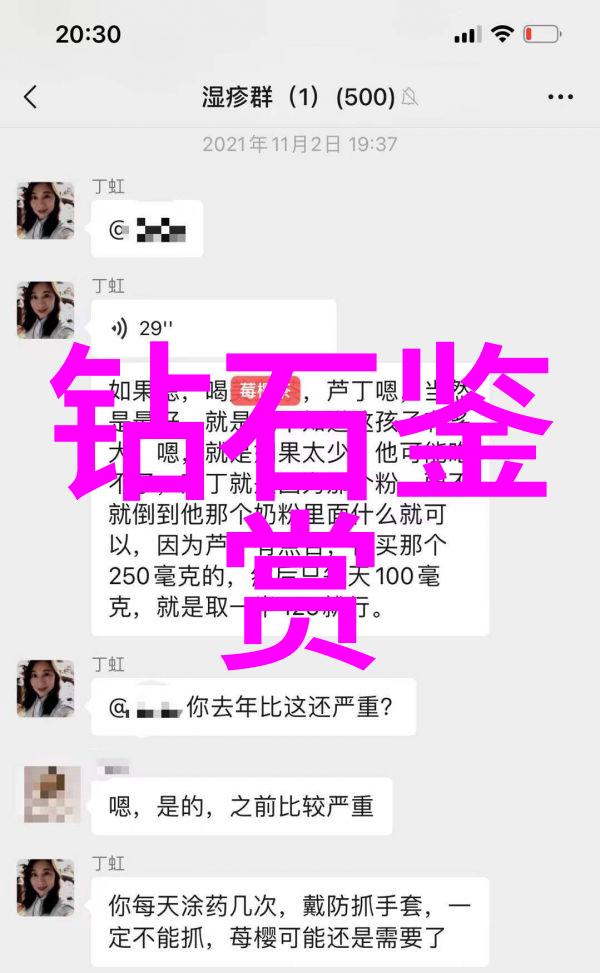Viewport: 600px width, 973px height.
Task: Open 丁虹's avatar beside 你去年比这还严重 message
Action: coord(46,688)
